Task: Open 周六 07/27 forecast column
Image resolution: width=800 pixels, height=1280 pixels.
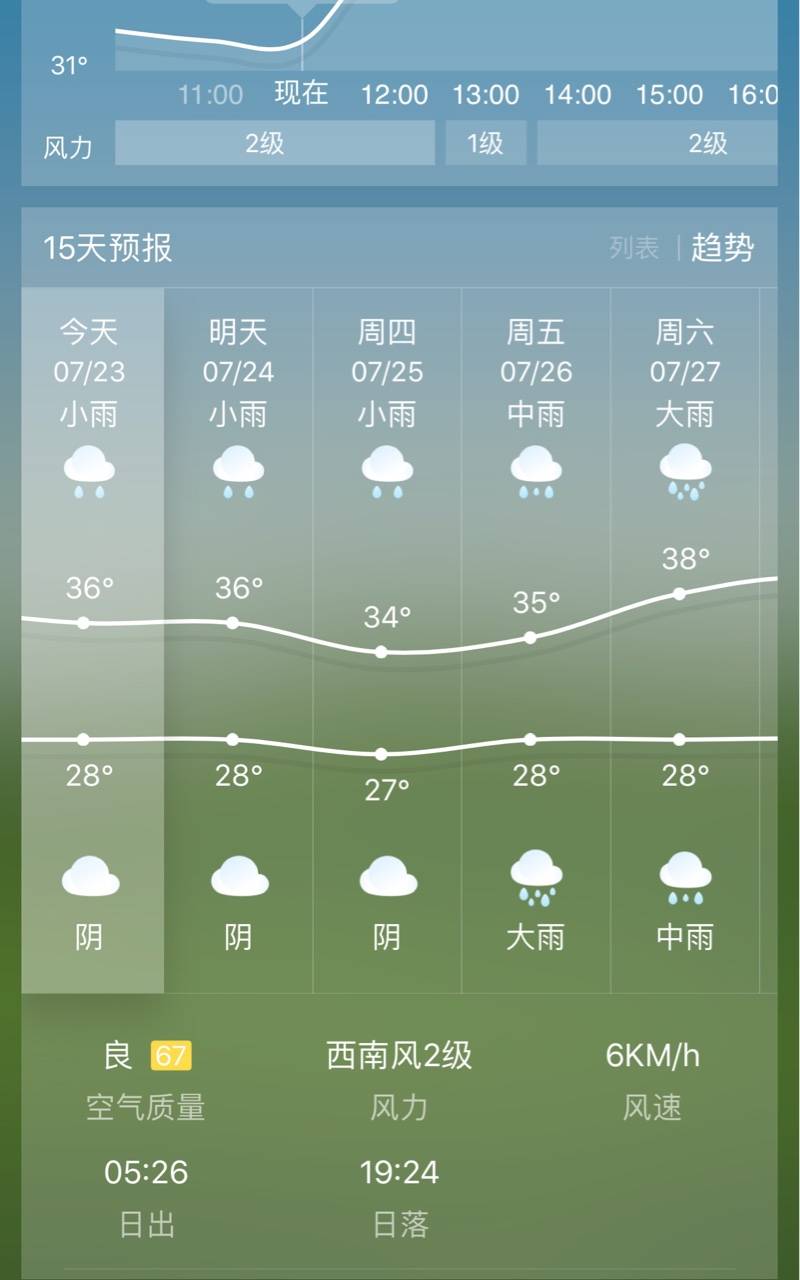Action: pos(685,640)
